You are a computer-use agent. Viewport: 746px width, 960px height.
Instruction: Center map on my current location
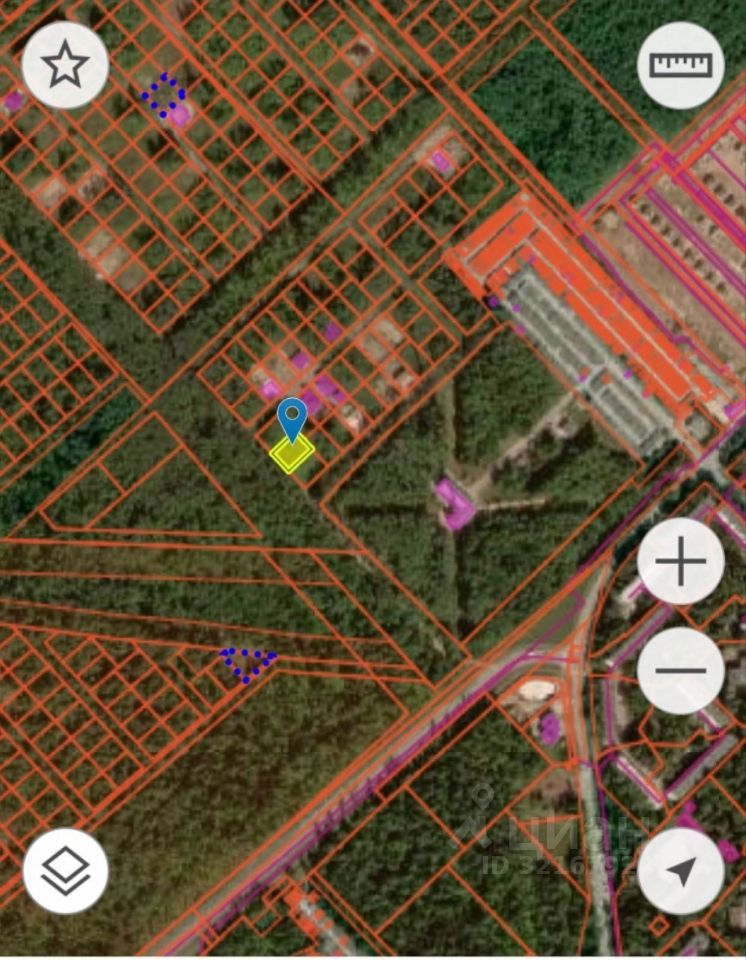(681, 870)
